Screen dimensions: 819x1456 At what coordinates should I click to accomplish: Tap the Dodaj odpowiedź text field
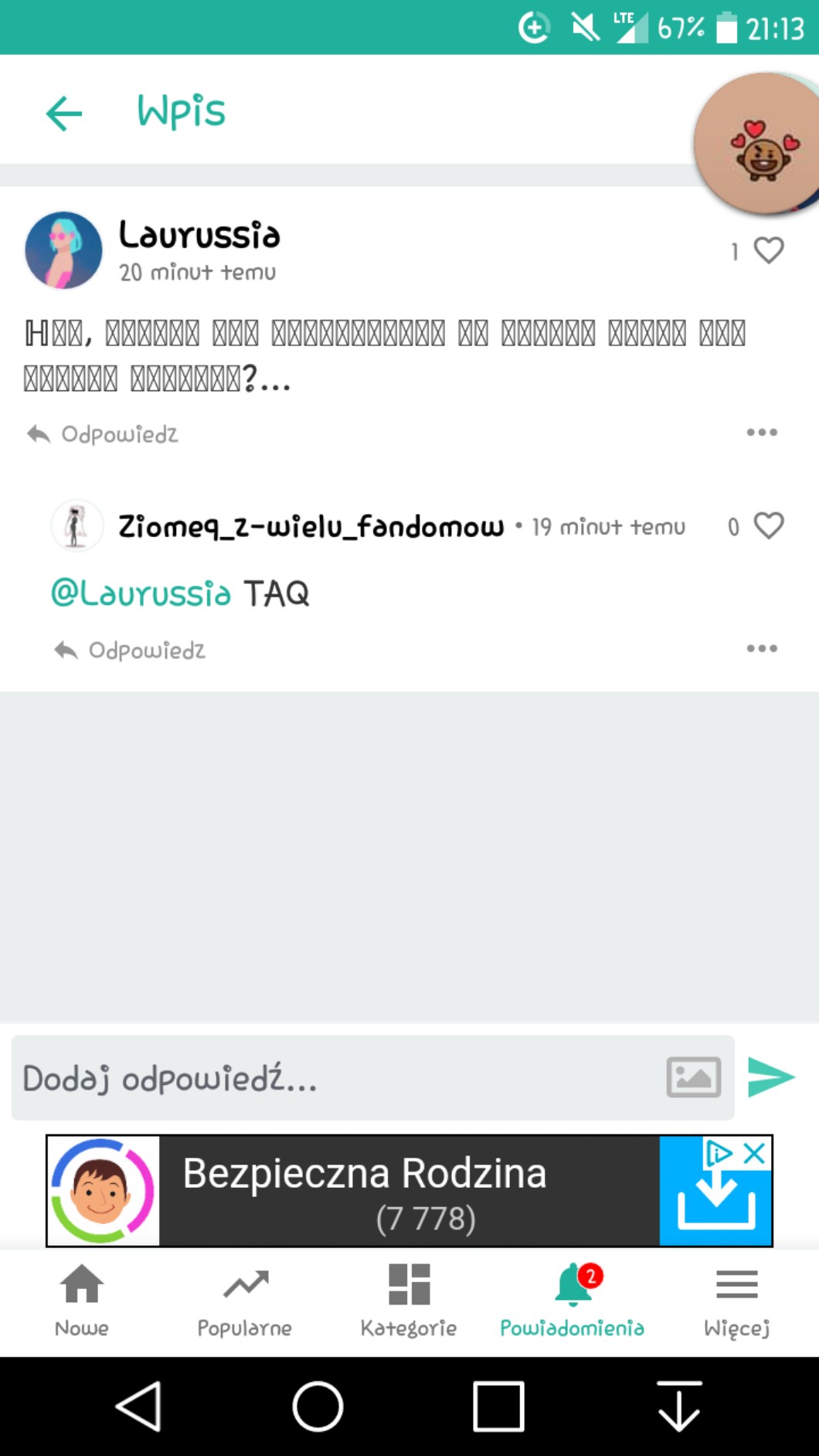coord(332,1078)
